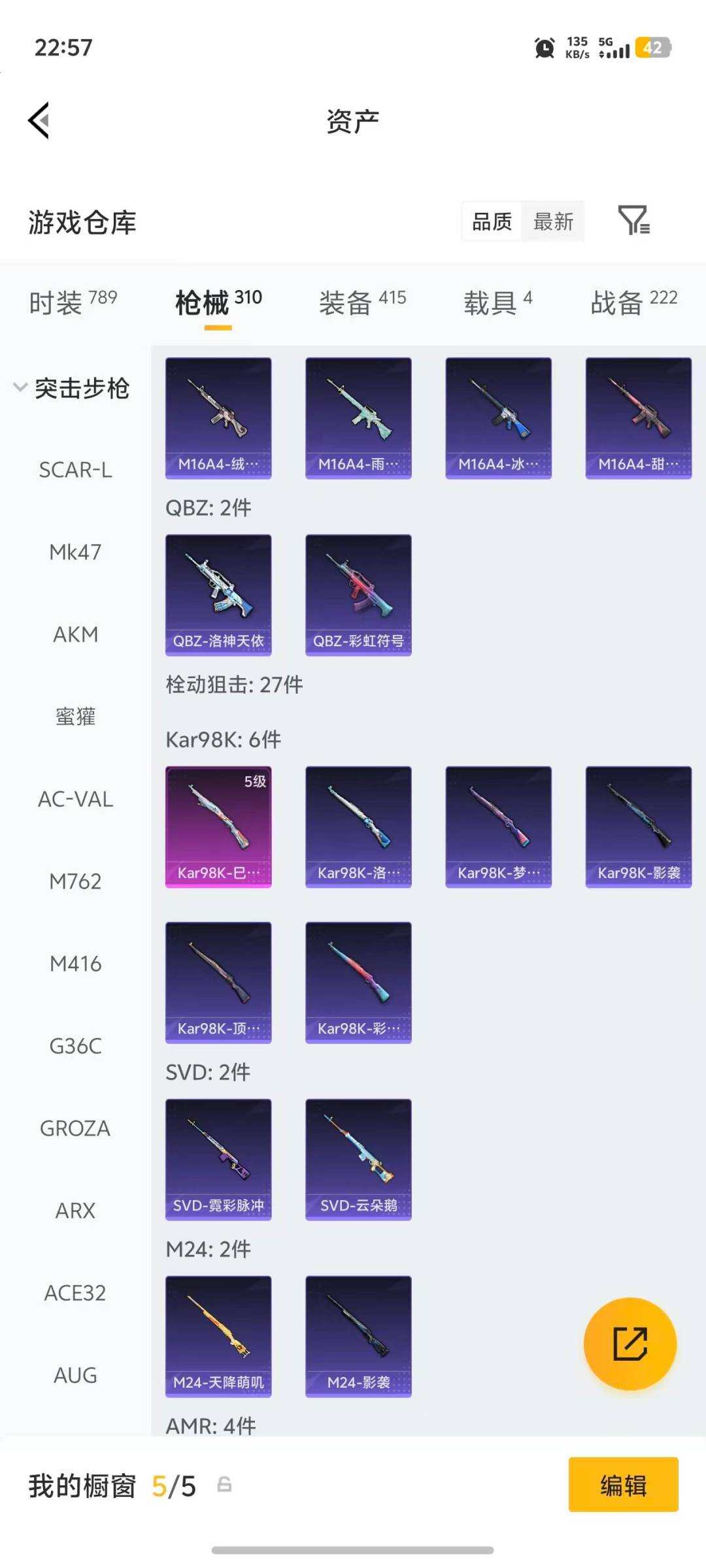706x1568 pixels.
Task: Open the M24-天降萌叽 skin
Action: (218, 1336)
